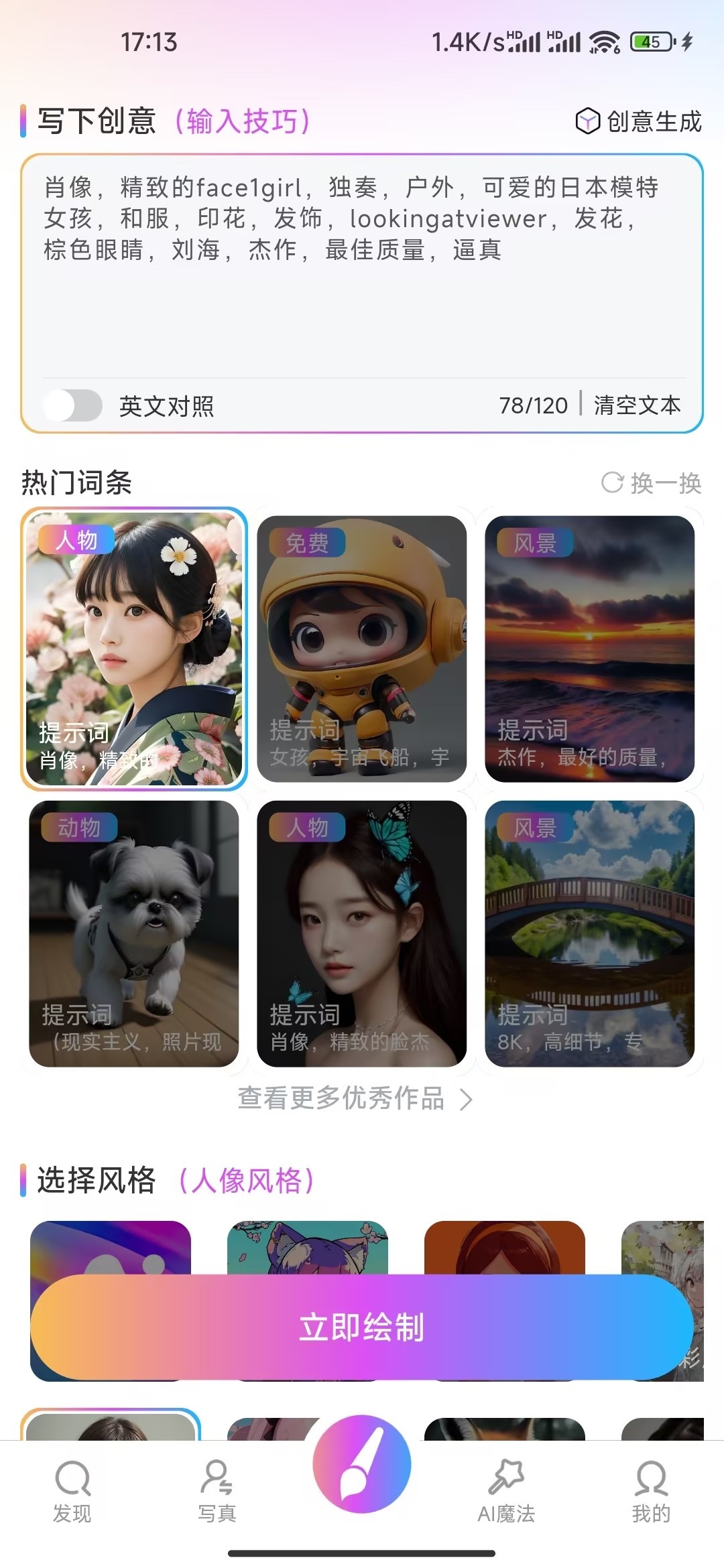Start generating with 立即绘制
Viewport: 724px width, 1568px height.
click(362, 1327)
